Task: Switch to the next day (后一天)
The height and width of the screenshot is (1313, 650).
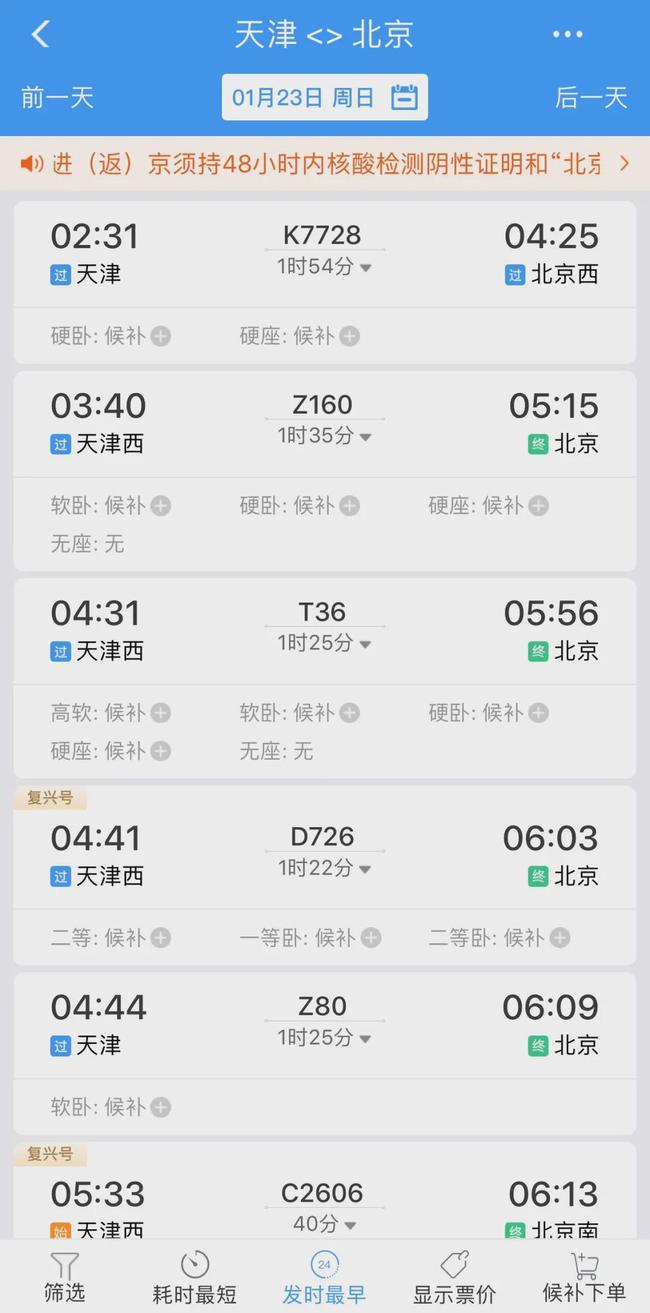Action: point(591,97)
